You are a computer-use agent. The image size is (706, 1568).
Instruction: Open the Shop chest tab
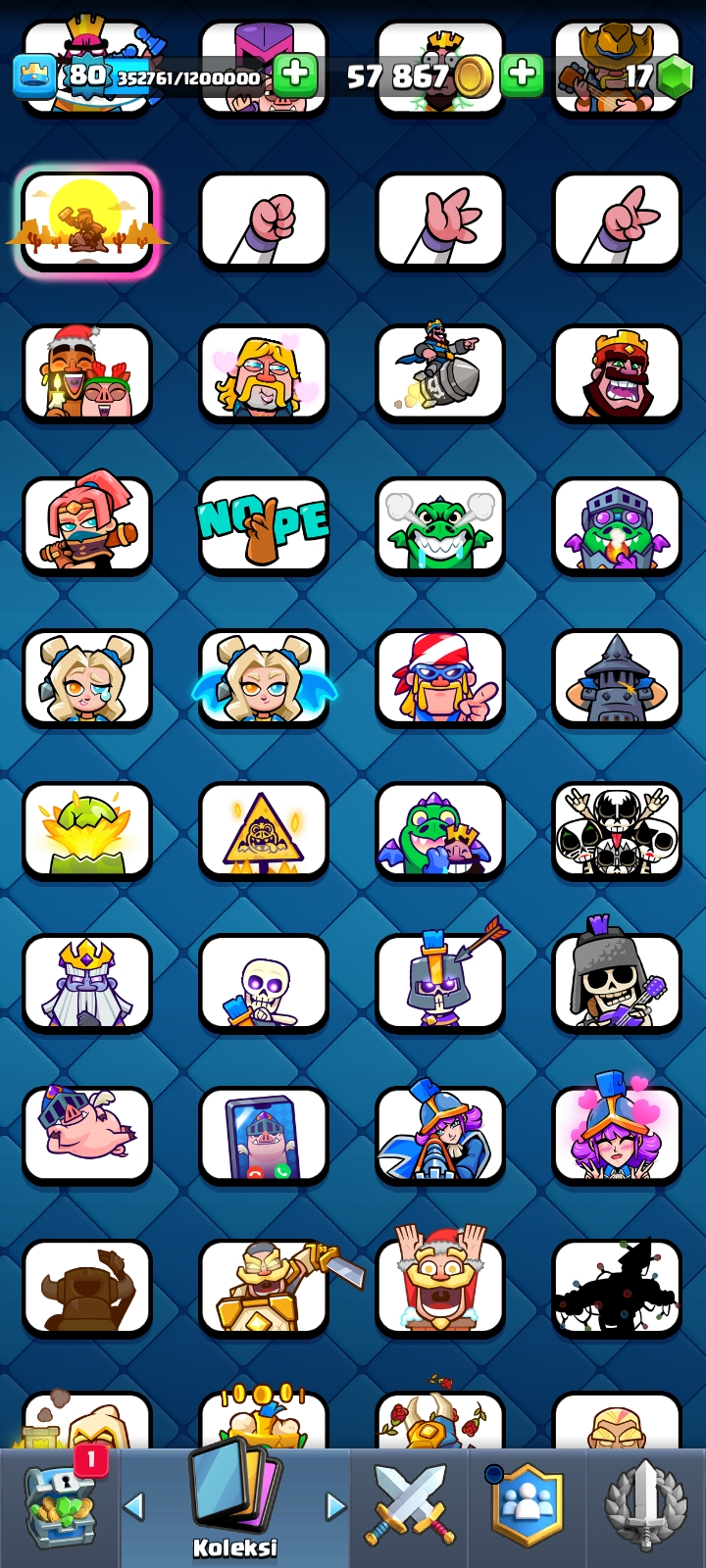(x=60, y=1509)
